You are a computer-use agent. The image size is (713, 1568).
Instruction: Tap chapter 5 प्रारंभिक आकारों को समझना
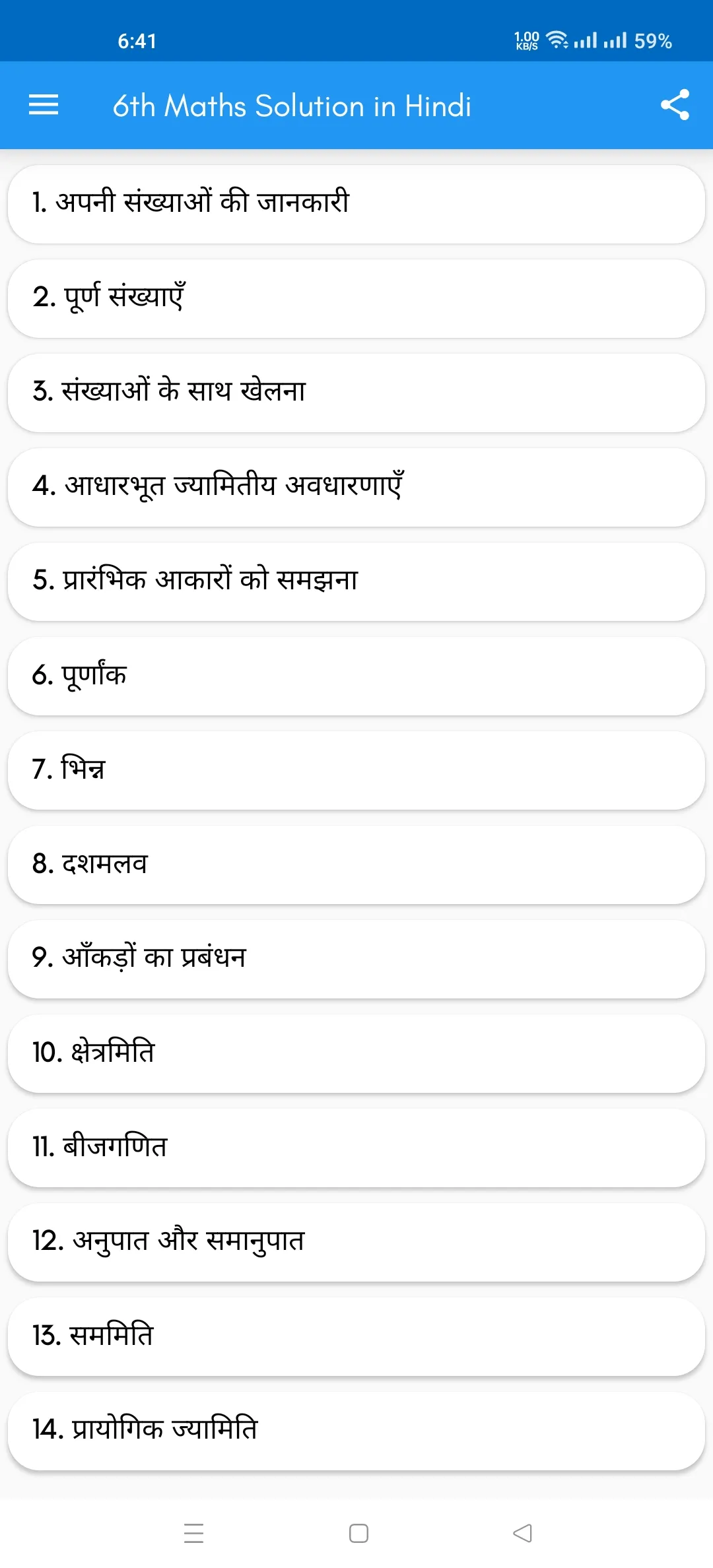[356, 581]
